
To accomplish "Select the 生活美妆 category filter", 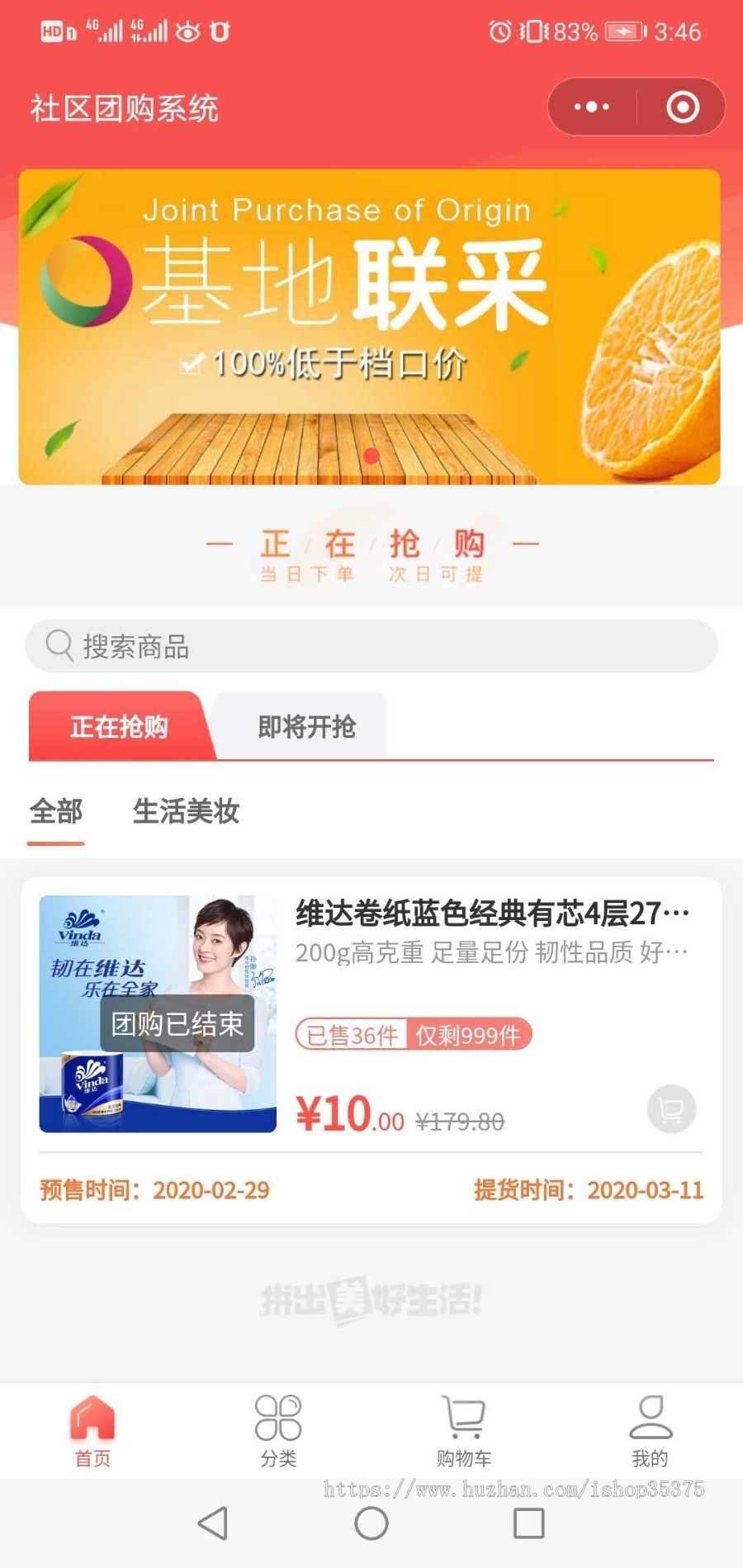I will (186, 813).
